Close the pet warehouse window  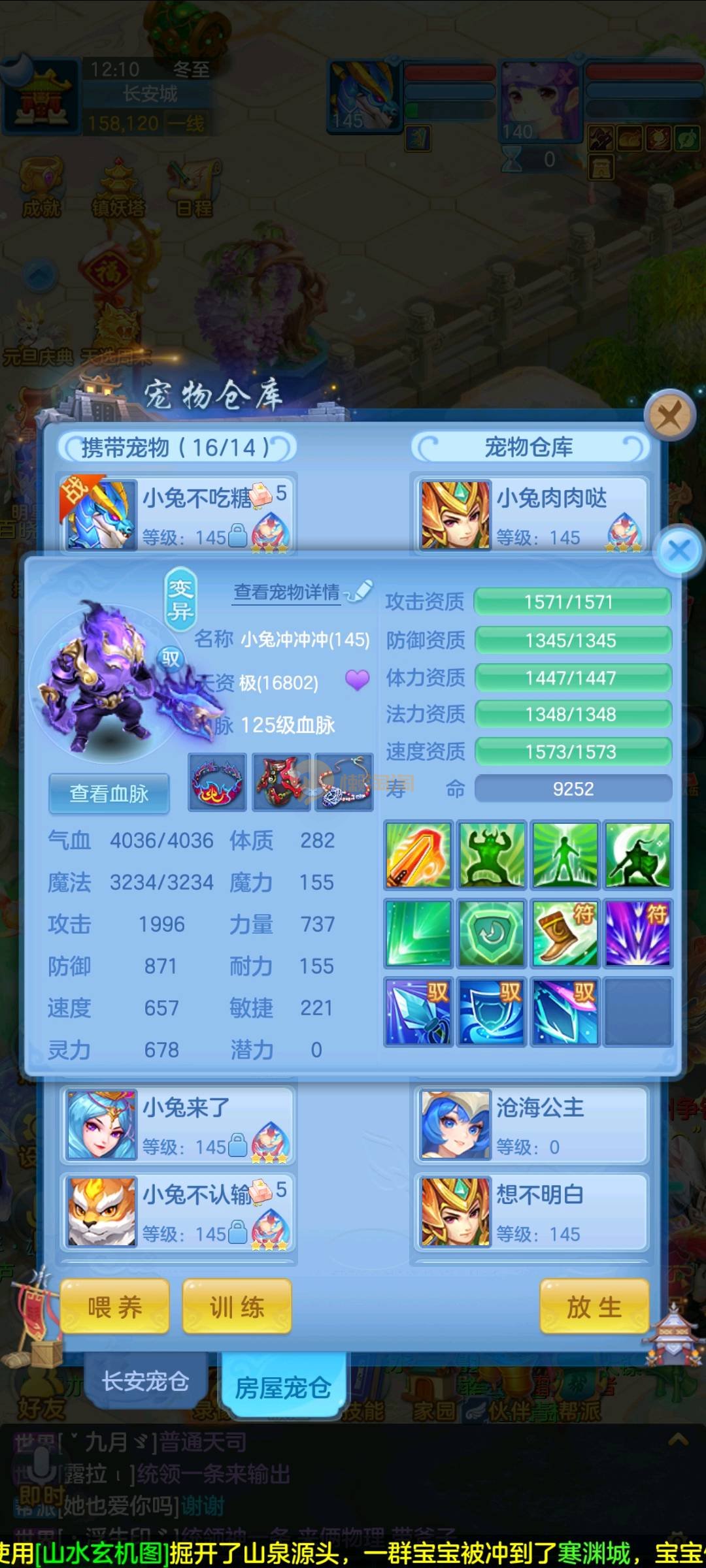tap(669, 416)
